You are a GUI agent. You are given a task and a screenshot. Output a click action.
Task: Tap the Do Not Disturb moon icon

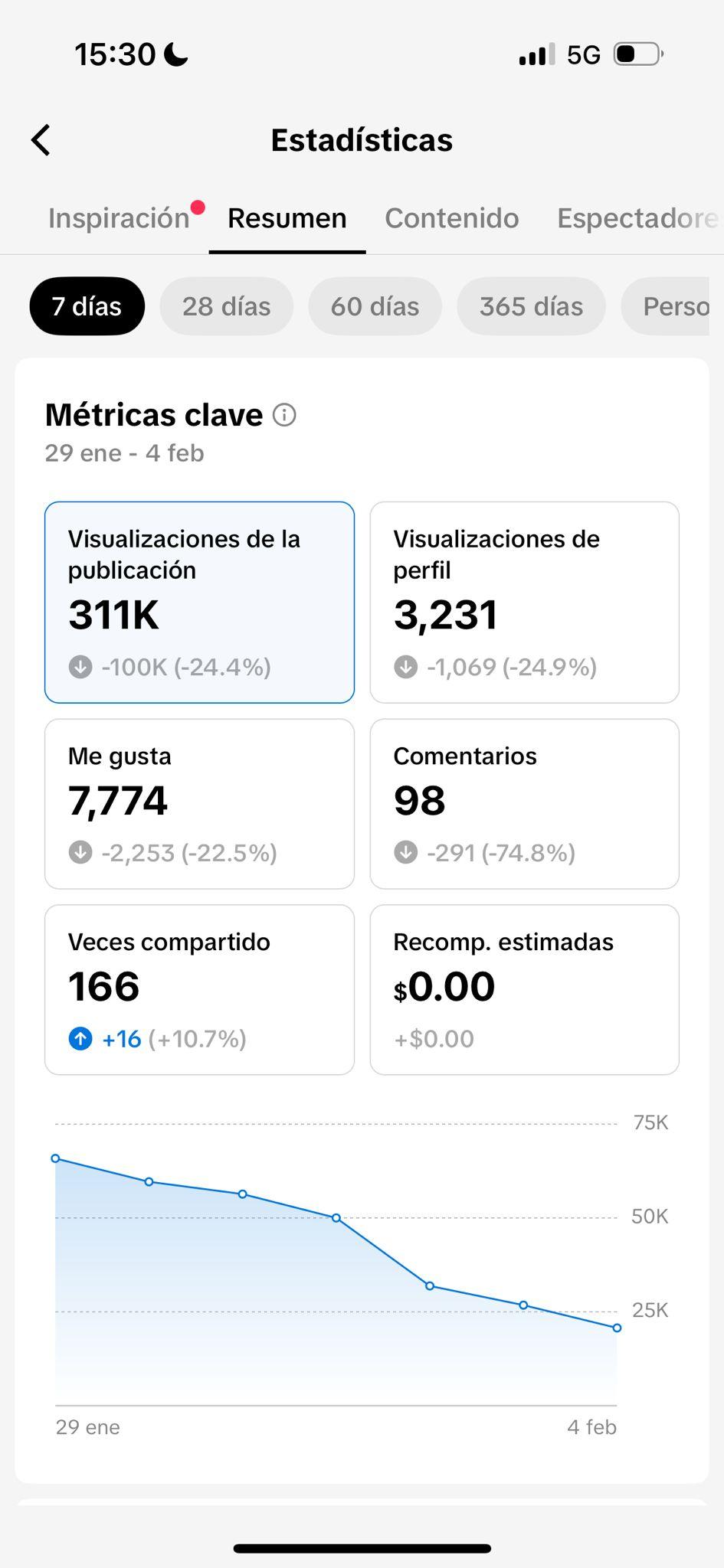click(175, 52)
